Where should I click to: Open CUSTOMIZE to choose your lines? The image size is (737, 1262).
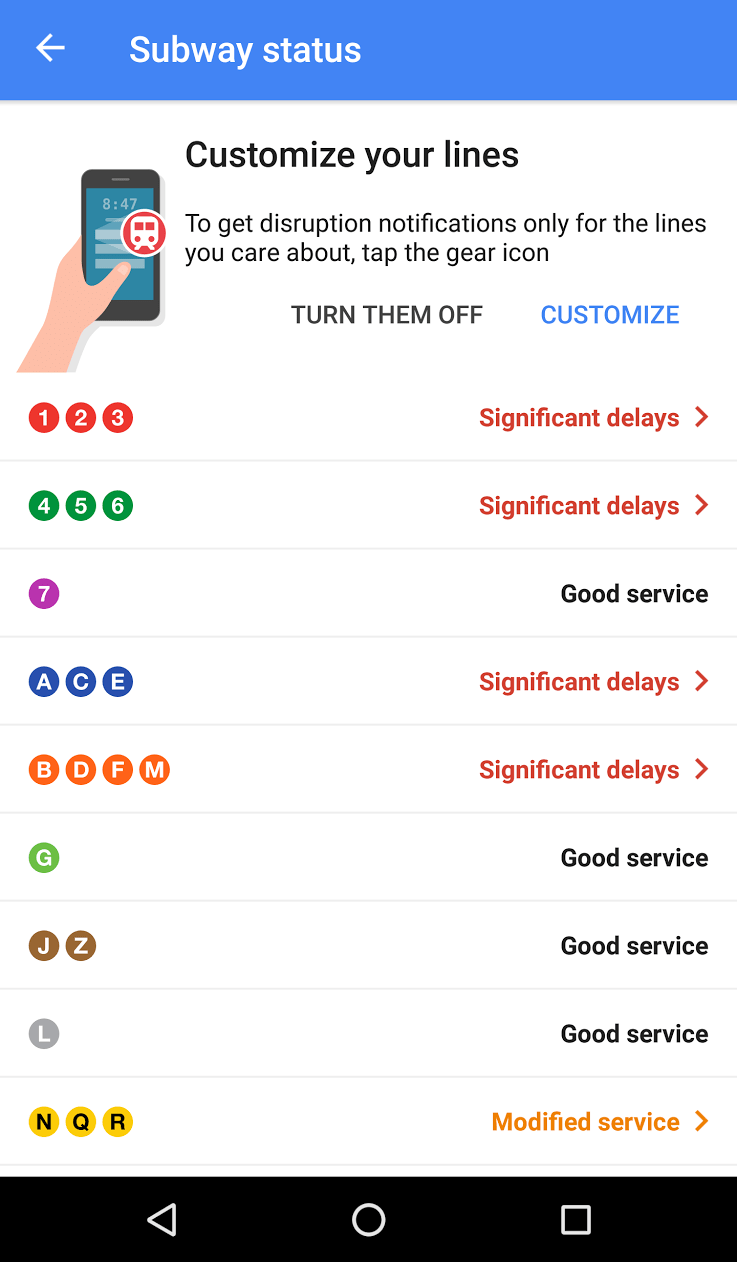(610, 315)
